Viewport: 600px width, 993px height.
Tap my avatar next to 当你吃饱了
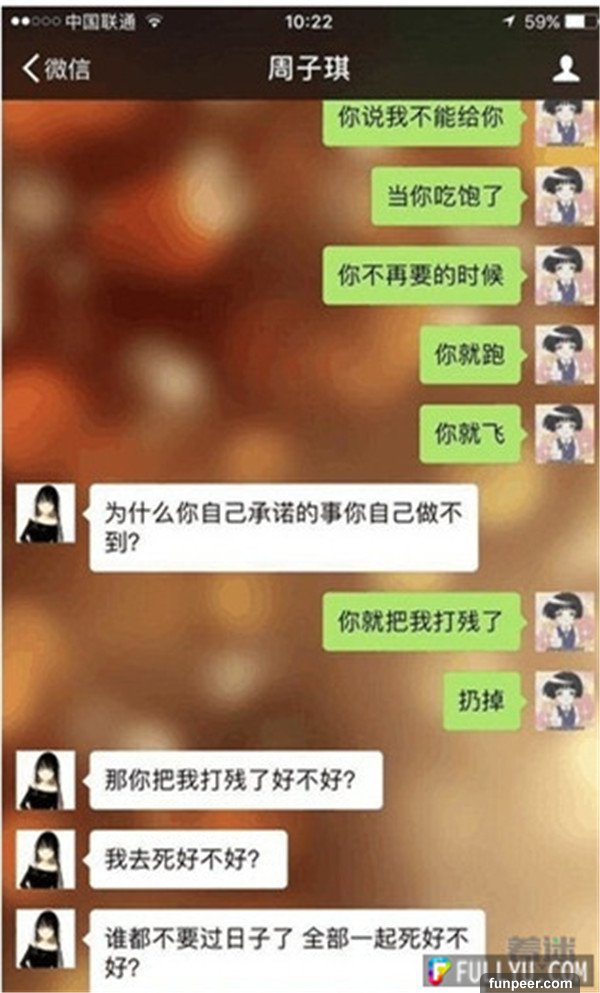tap(564, 195)
